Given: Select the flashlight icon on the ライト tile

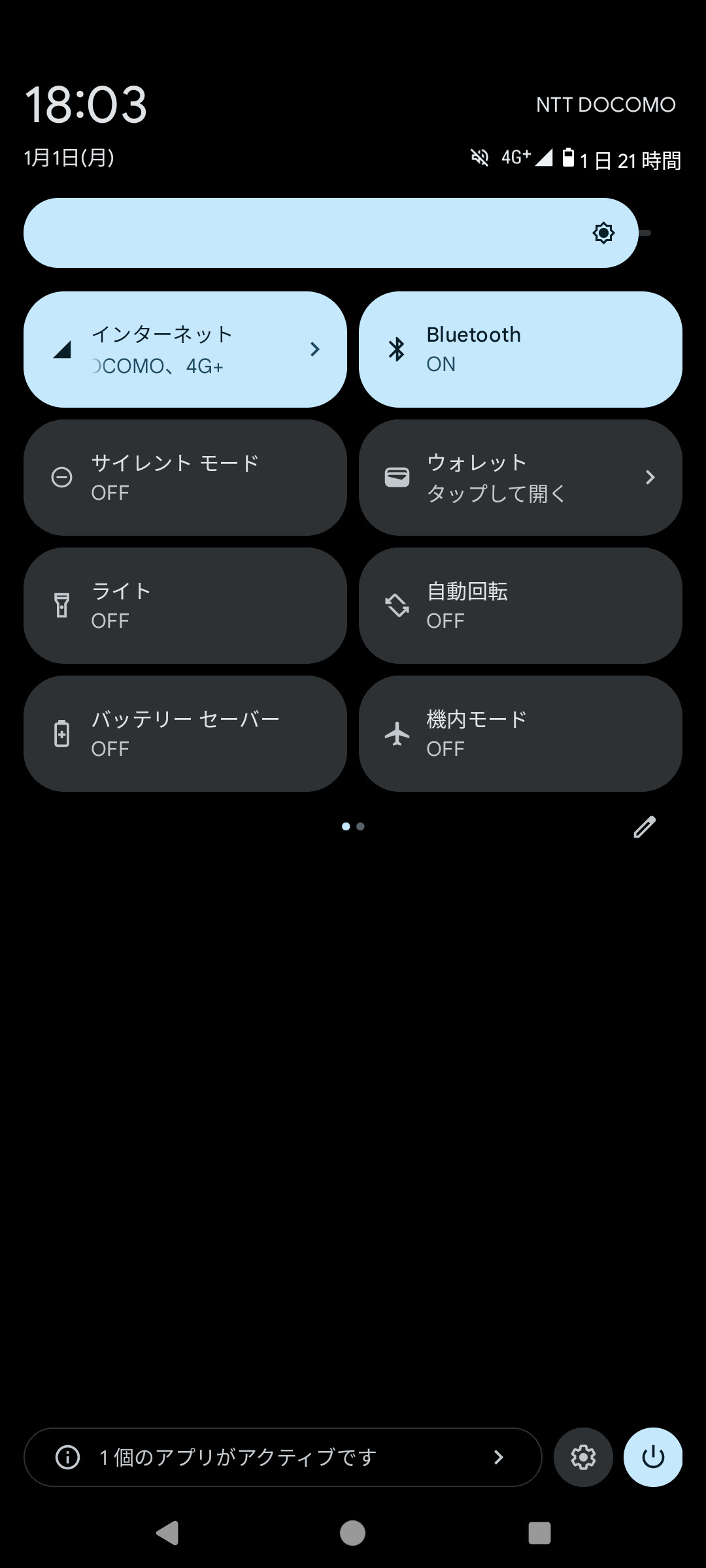Looking at the screenshot, I should 61,605.
